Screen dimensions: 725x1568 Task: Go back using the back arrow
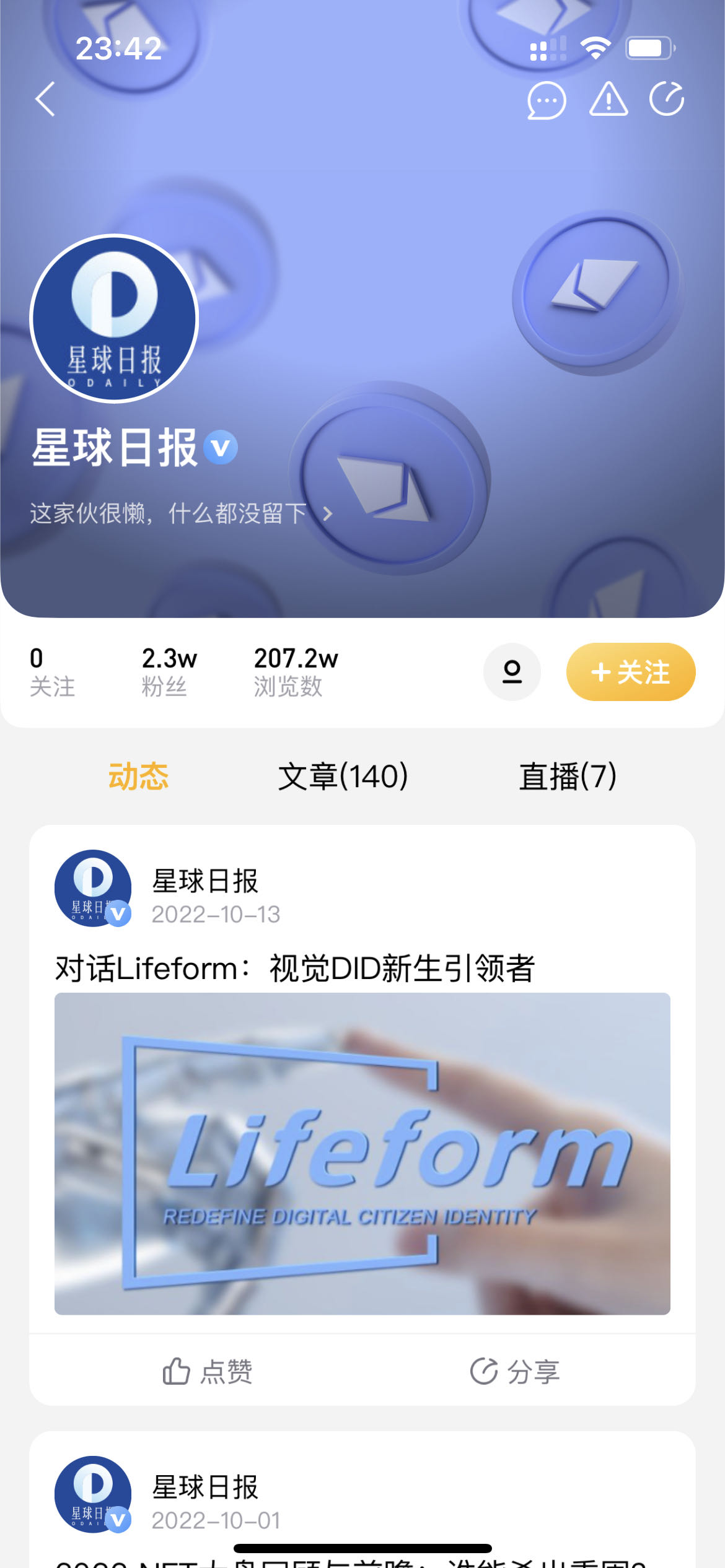45,99
